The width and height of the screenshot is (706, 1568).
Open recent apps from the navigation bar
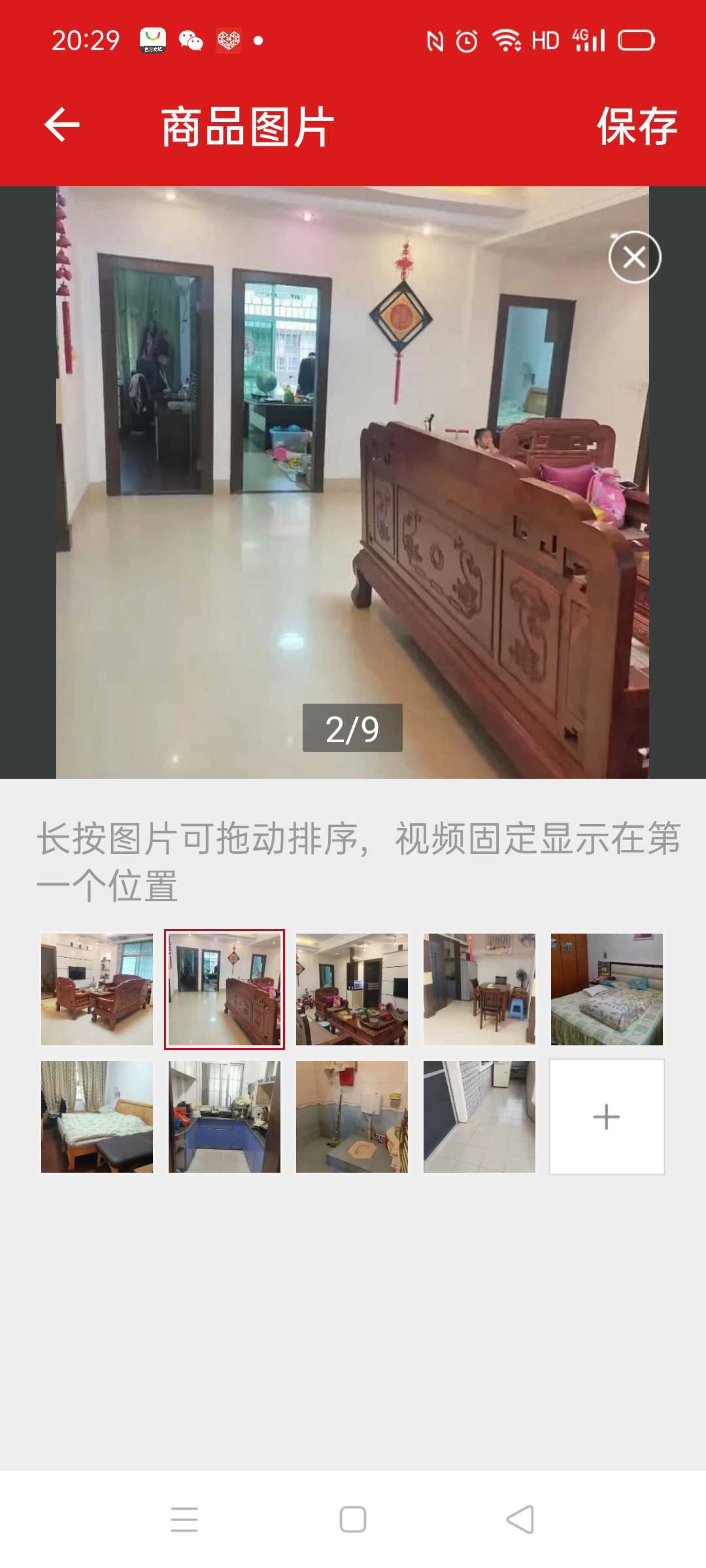184,1519
